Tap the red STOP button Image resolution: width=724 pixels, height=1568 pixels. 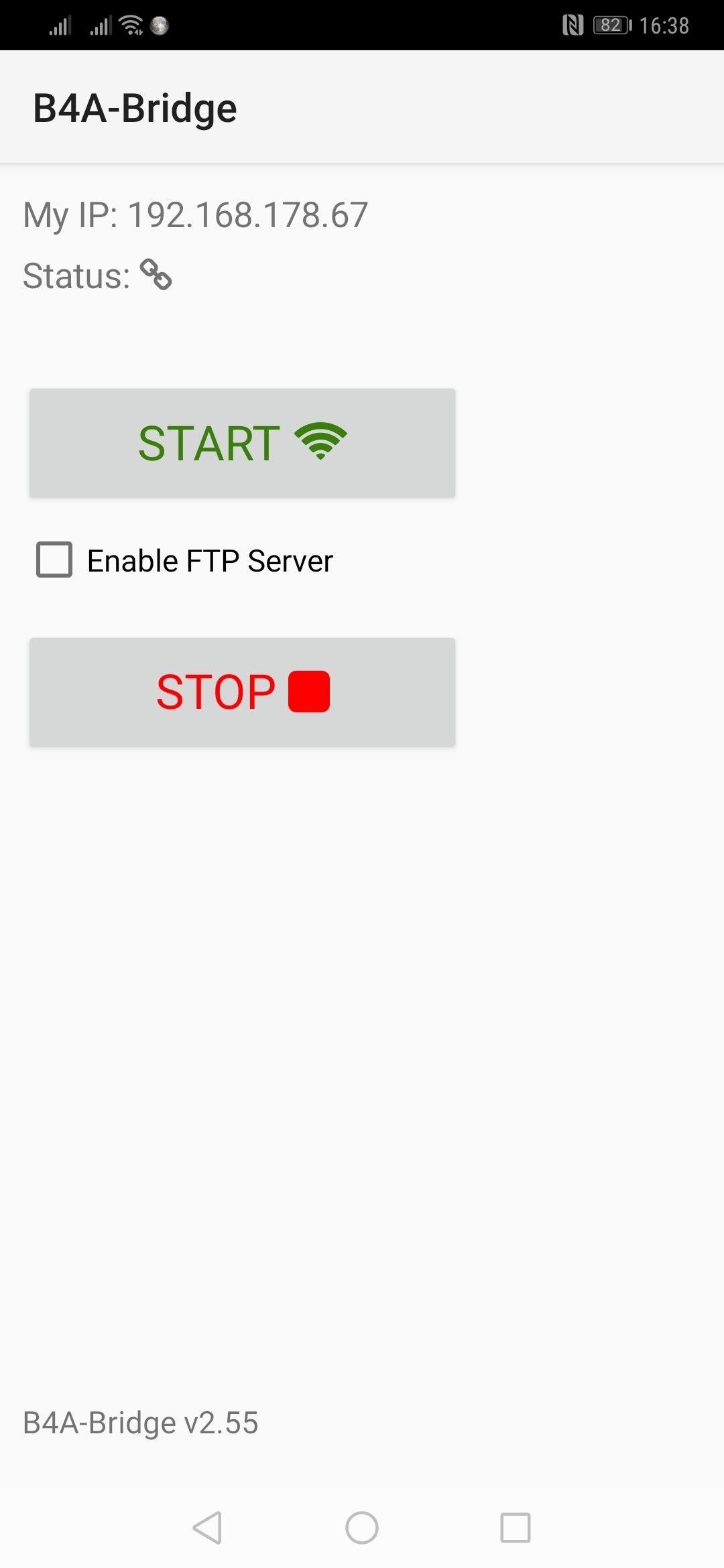coord(242,692)
